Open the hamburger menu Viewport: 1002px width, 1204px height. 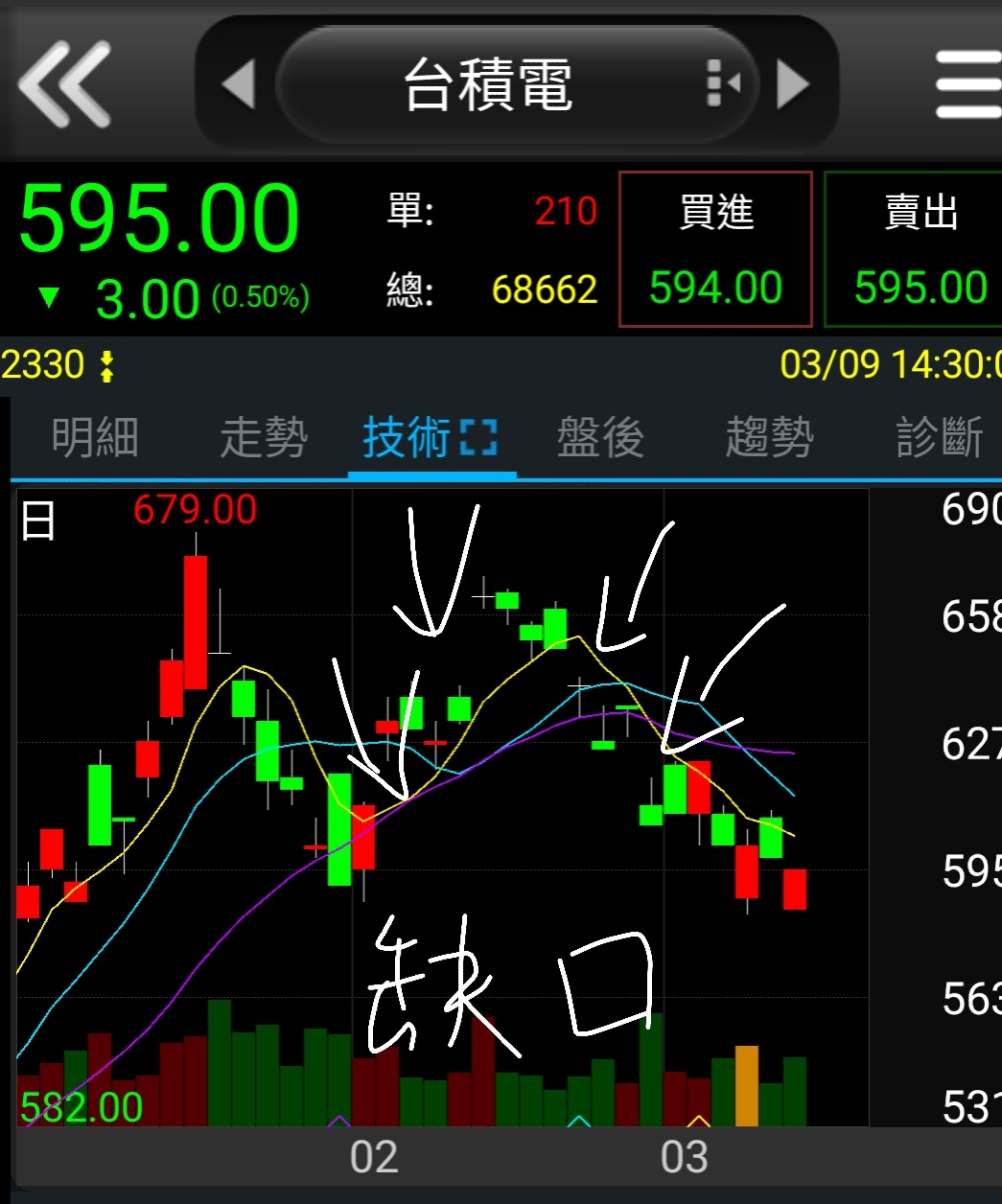click(968, 84)
